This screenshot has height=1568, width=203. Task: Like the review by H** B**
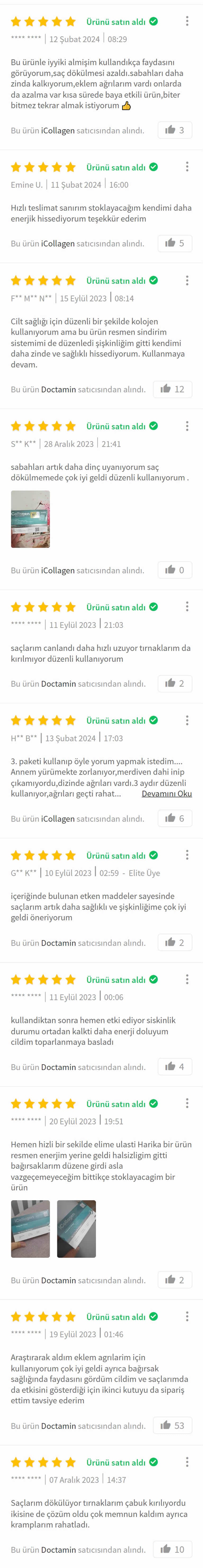(174, 818)
